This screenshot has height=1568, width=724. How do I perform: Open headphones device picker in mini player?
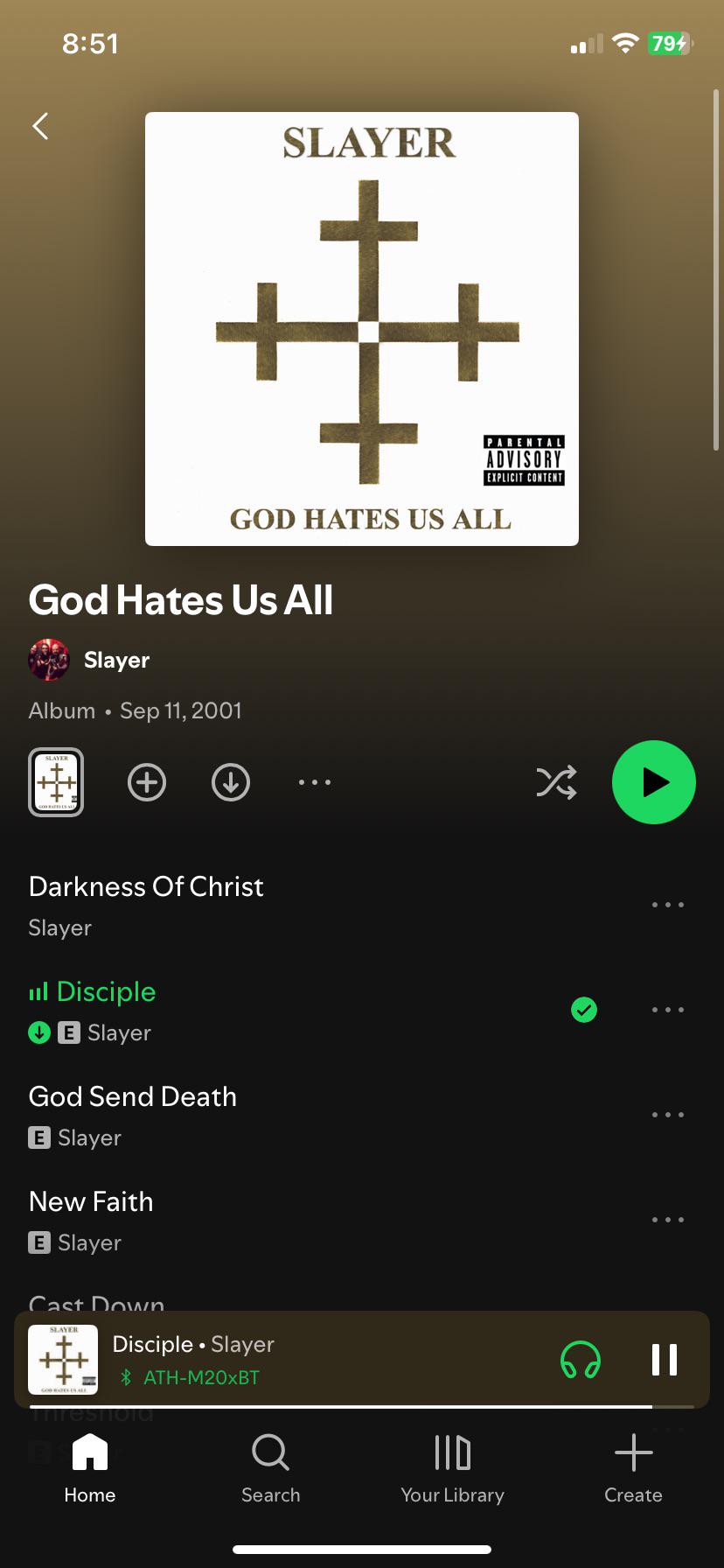(x=581, y=1360)
